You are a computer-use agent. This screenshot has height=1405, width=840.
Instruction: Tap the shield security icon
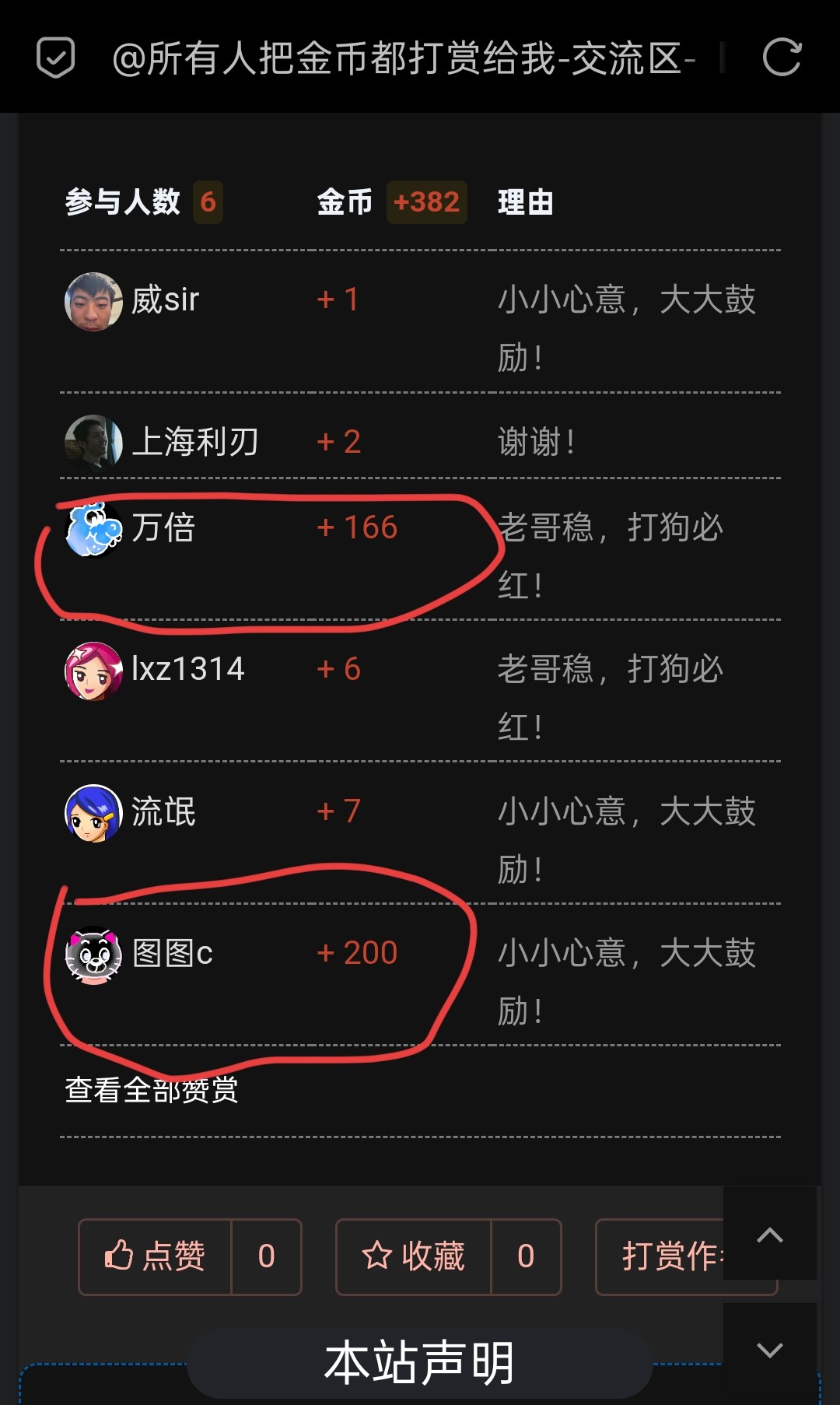click(x=56, y=58)
